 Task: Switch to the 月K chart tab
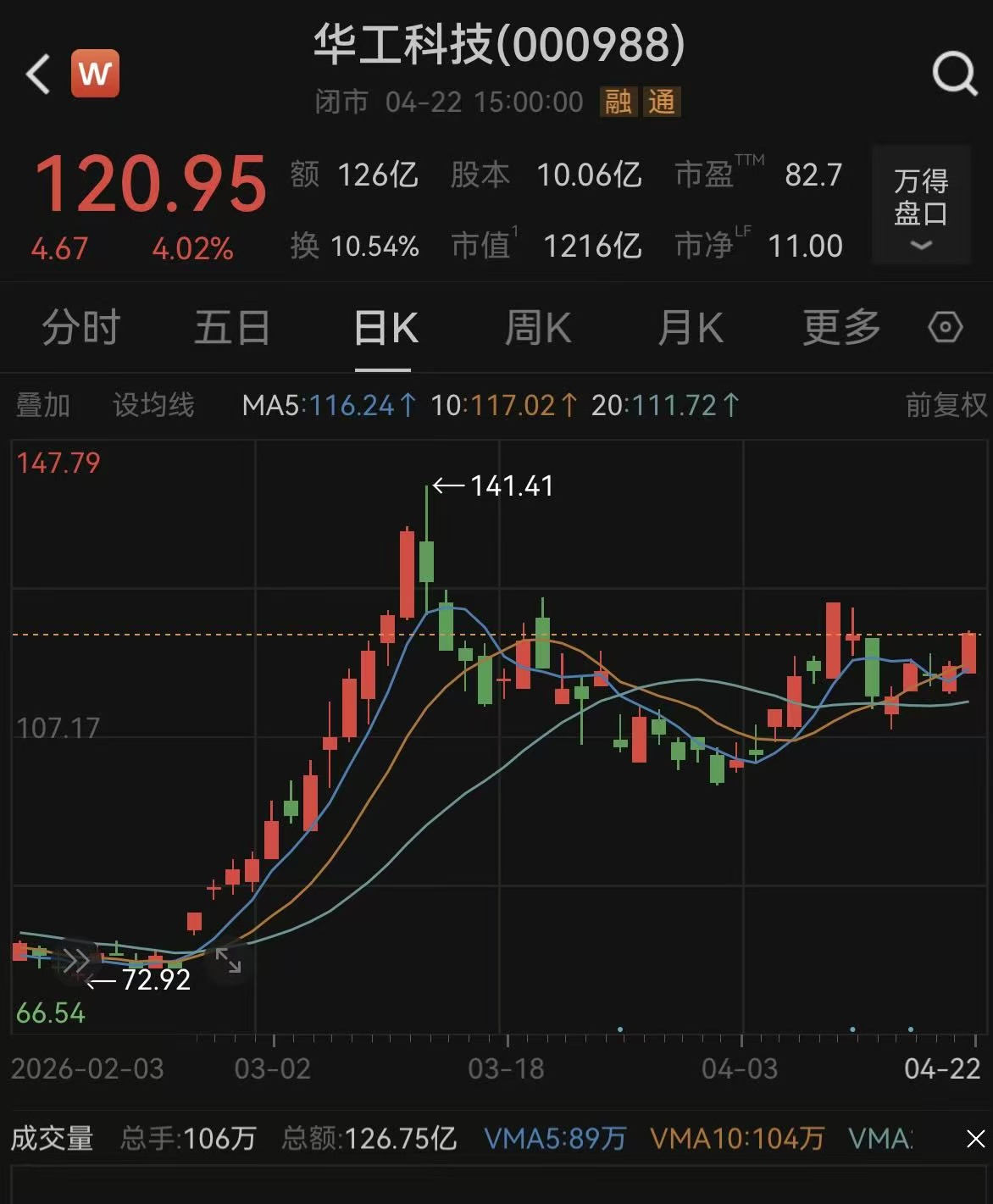click(691, 328)
